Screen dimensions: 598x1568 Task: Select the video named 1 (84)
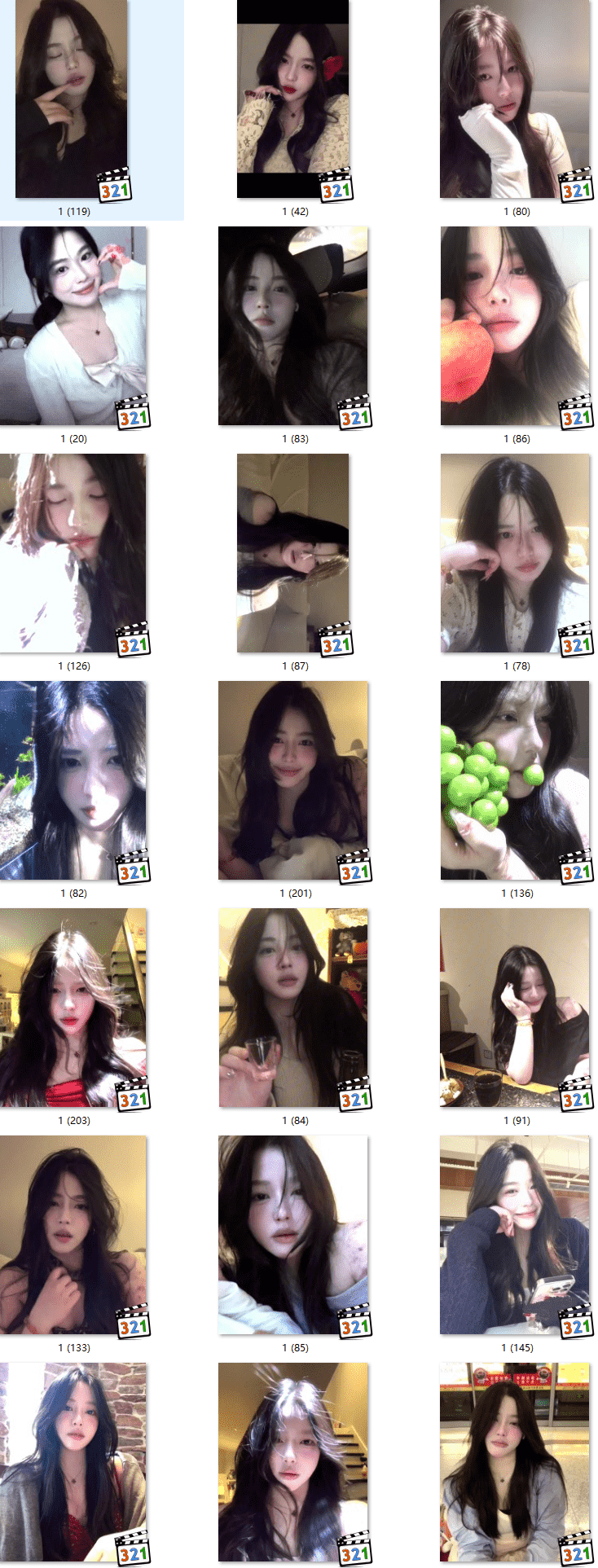coord(293,1008)
